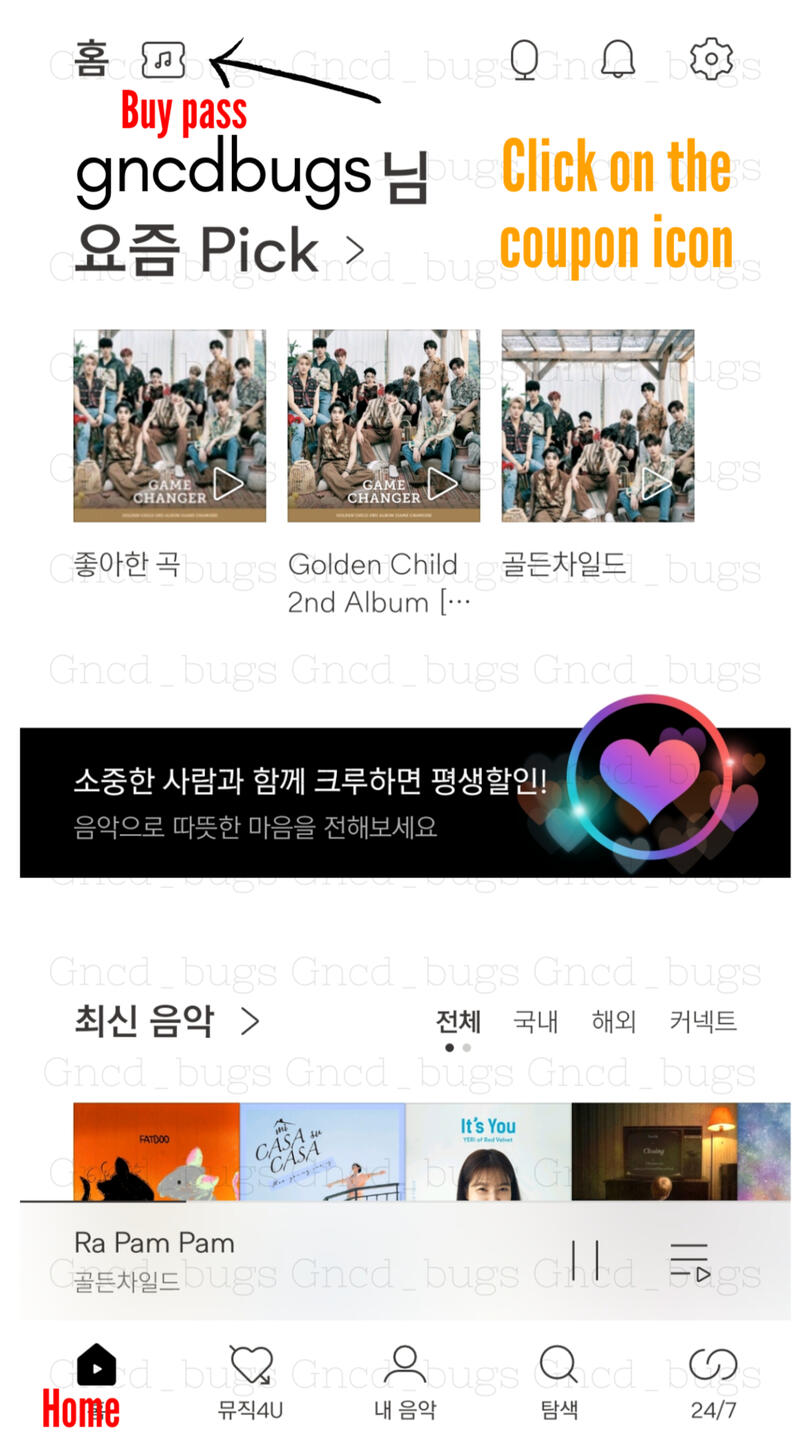Open the 탐색 search tab

[x=559, y=1383]
